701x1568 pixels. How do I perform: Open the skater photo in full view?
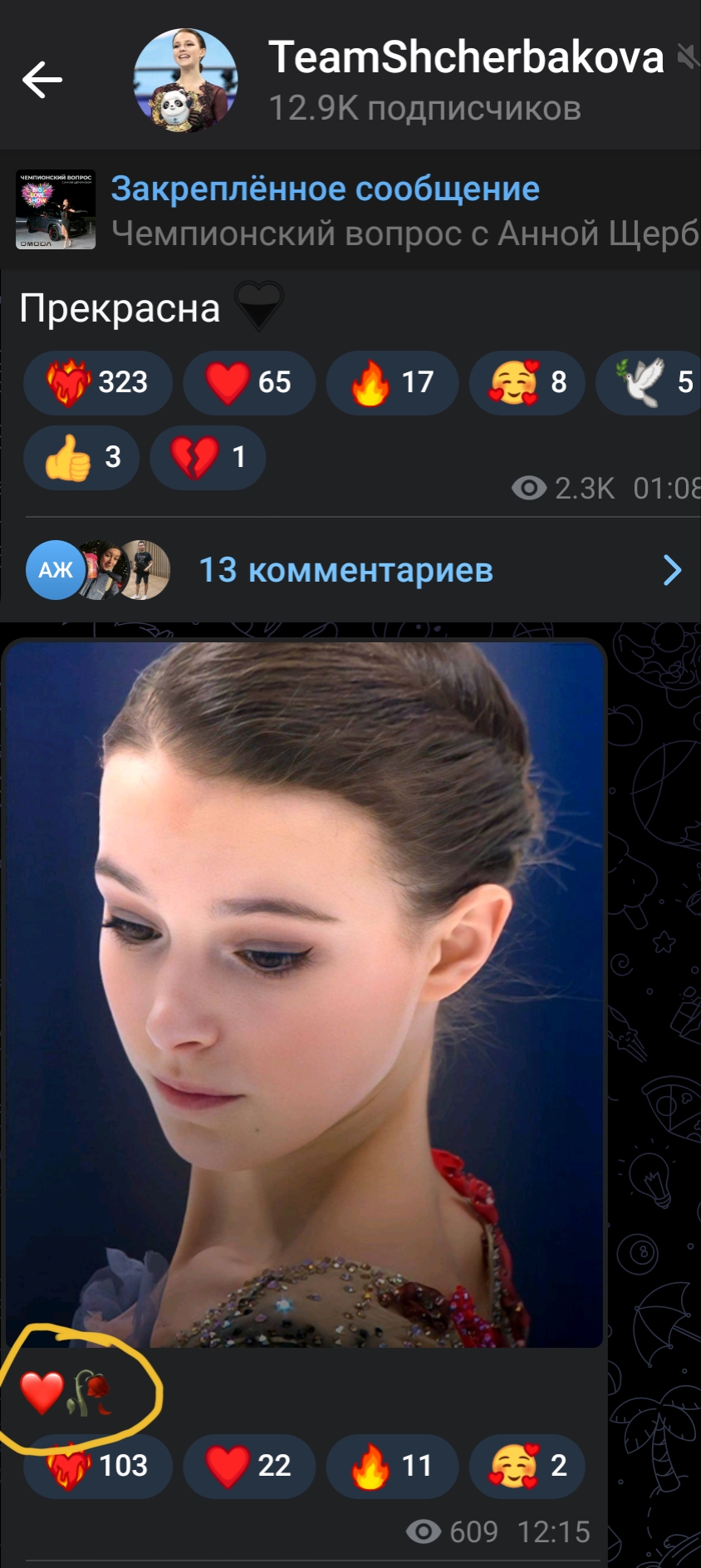[304, 993]
